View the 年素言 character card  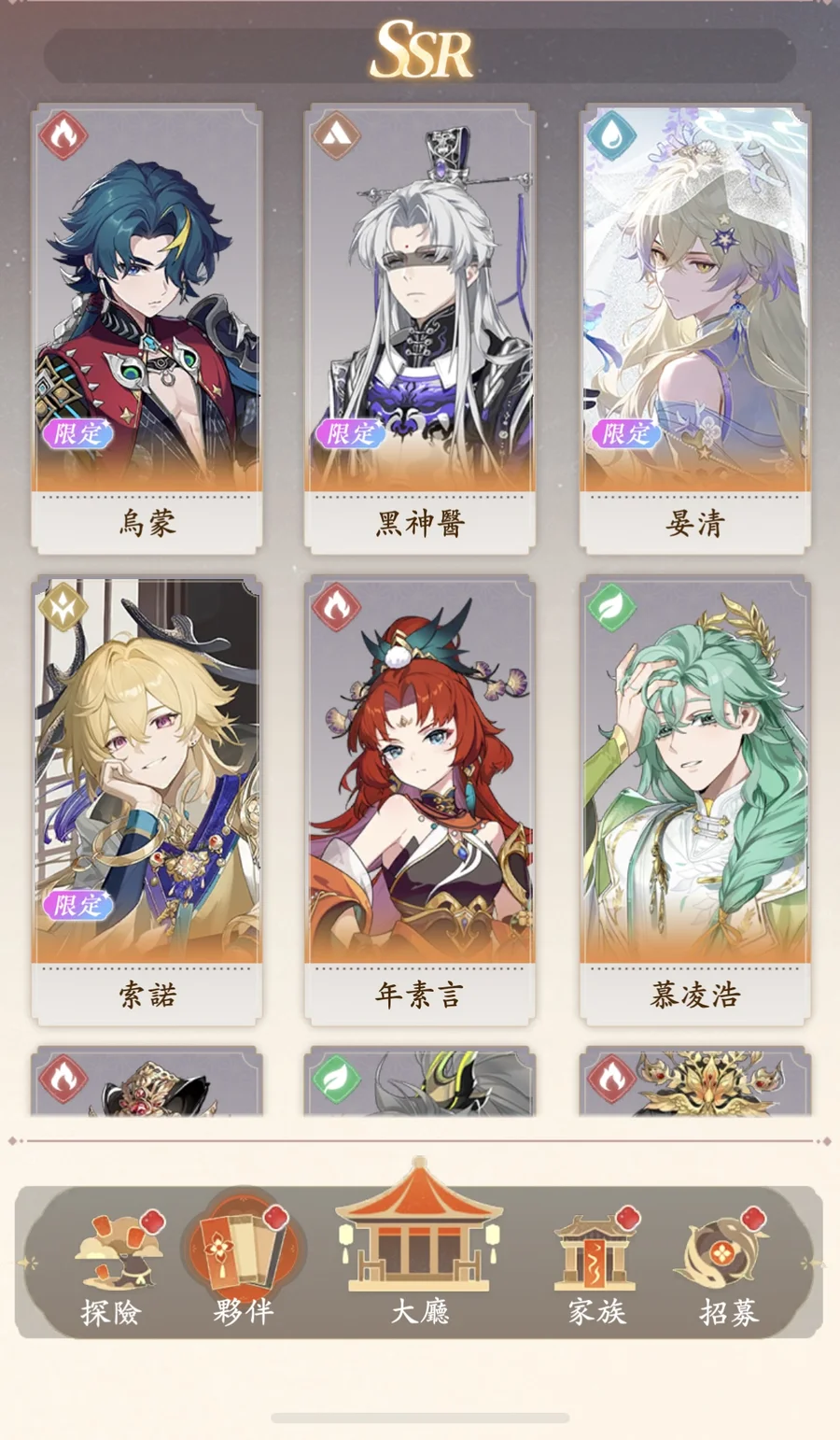tap(419, 798)
